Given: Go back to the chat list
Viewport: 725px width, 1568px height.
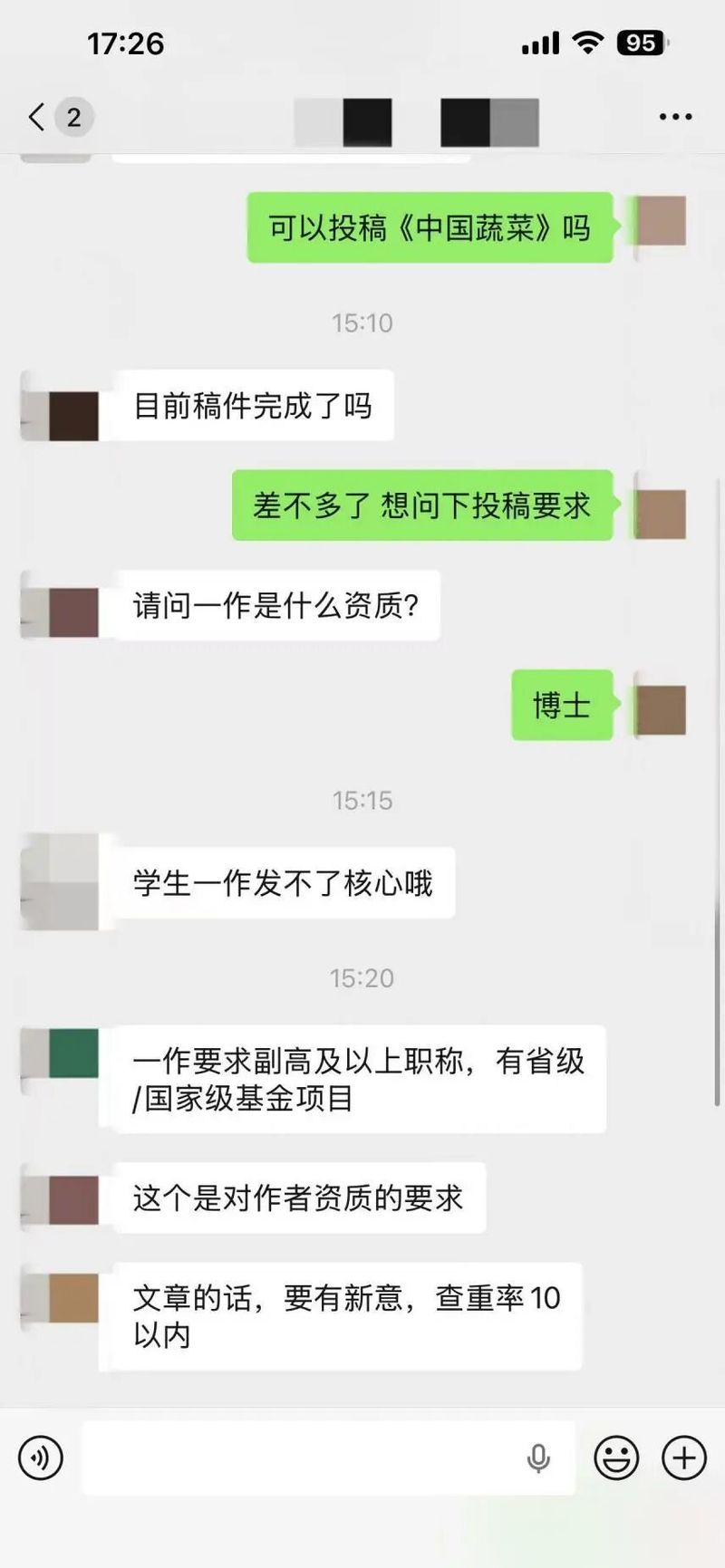Looking at the screenshot, I should point(37,117).
